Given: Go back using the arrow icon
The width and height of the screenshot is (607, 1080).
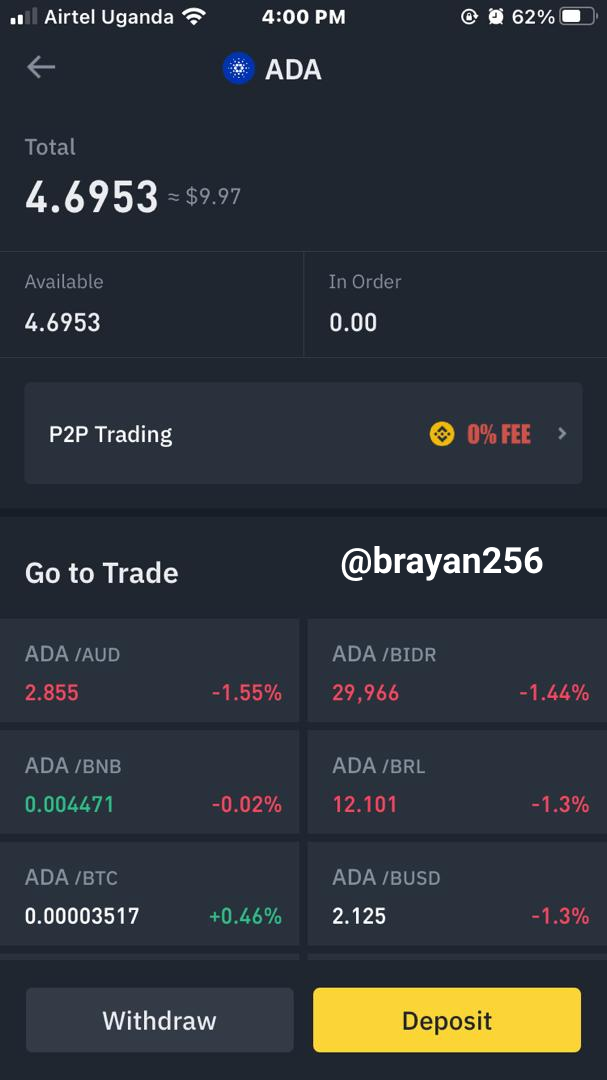Looking at the screenshot, I should pyautogui.click(x=41, y=68).
